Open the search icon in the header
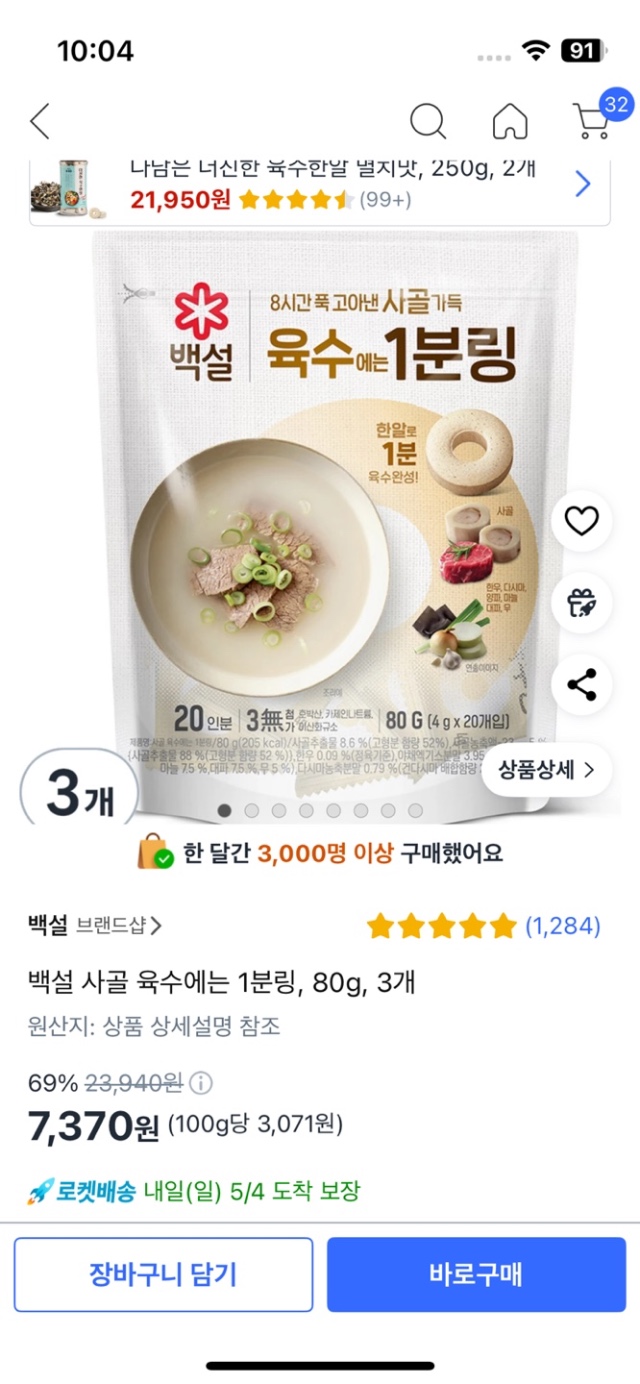Screen dimensions: 640x1384 click(428, 121)
